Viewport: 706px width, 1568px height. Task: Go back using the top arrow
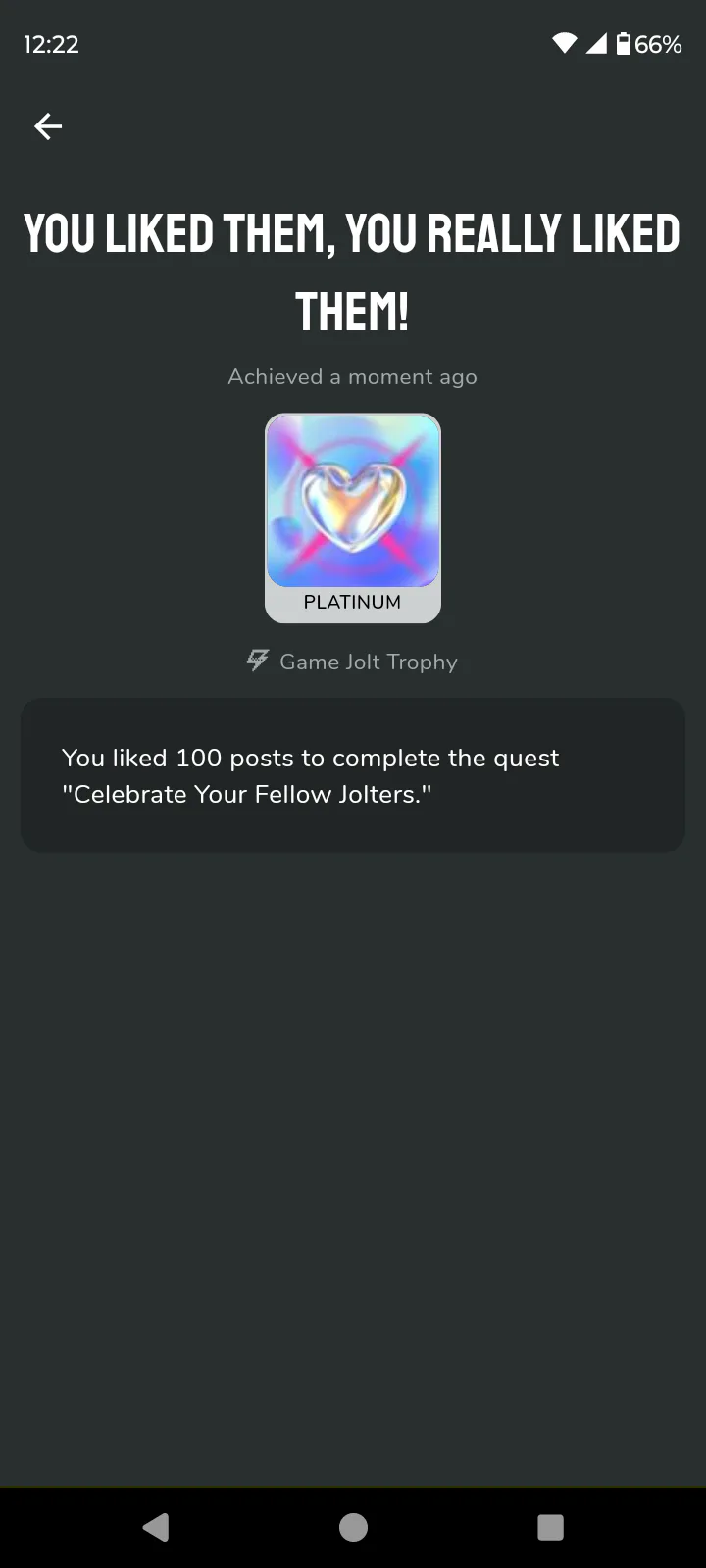coord(48,126)
